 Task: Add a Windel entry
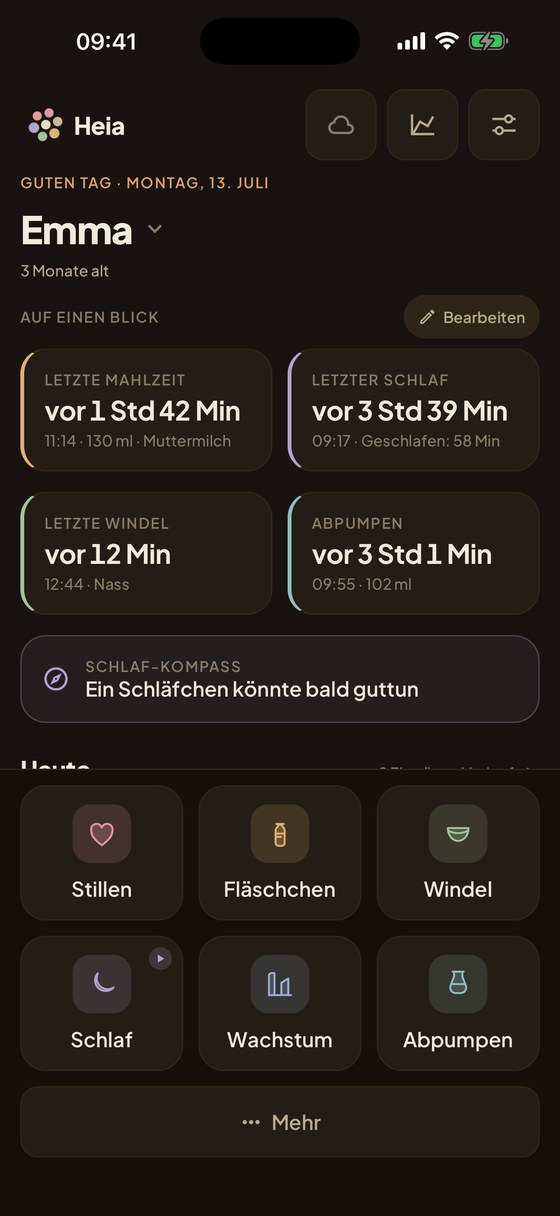(x=458, y=853)
